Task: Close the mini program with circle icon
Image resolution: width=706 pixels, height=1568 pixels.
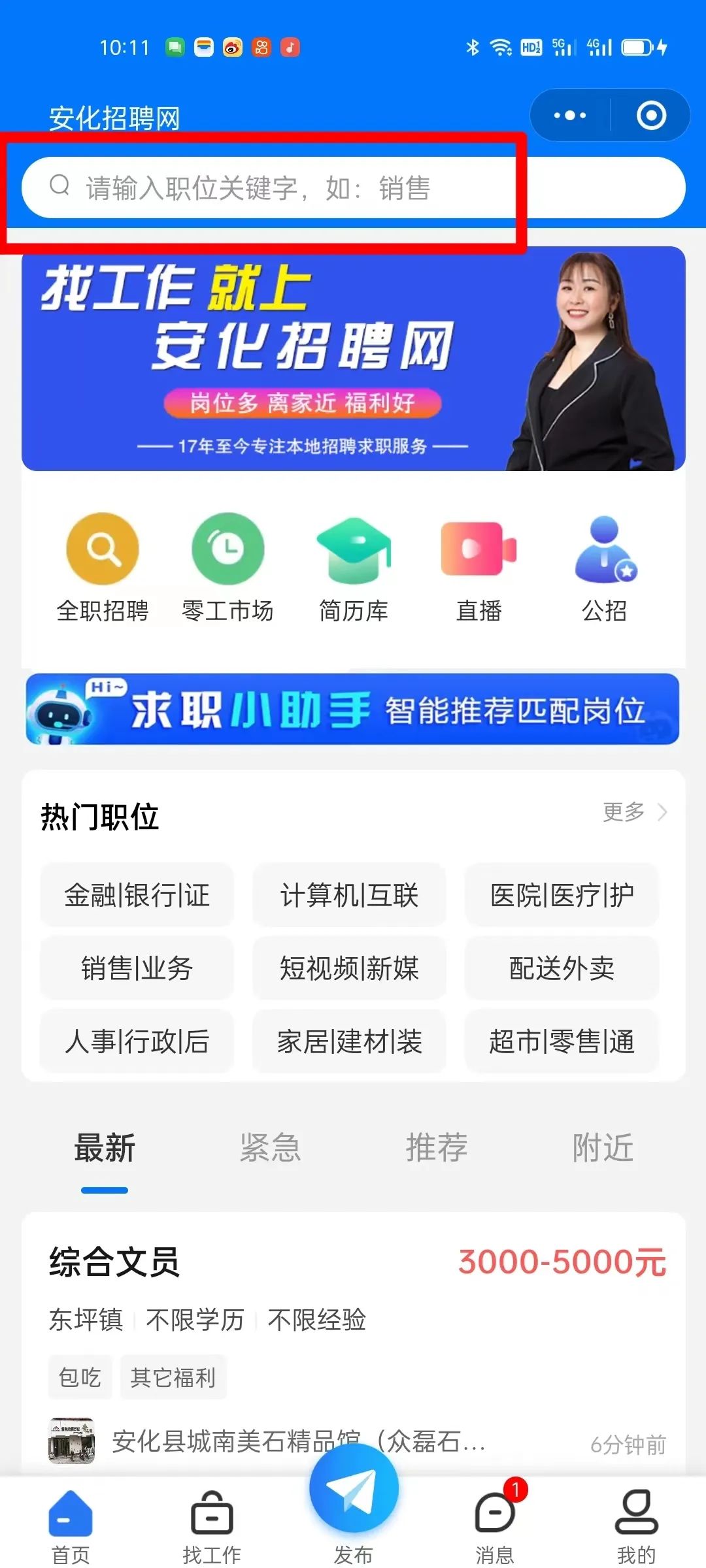Action: click(x=651, y=116)
